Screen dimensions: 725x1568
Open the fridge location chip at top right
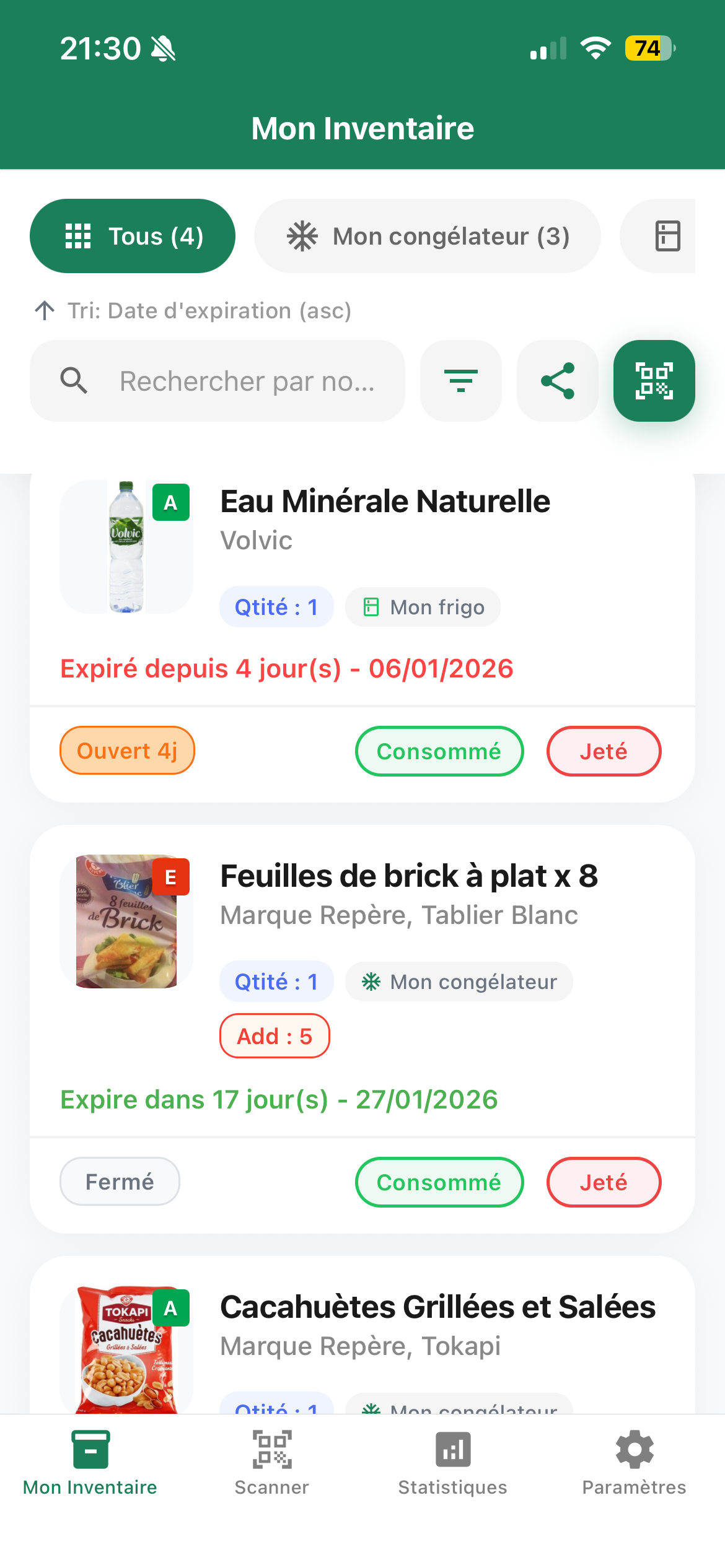(x=667, y=235)
